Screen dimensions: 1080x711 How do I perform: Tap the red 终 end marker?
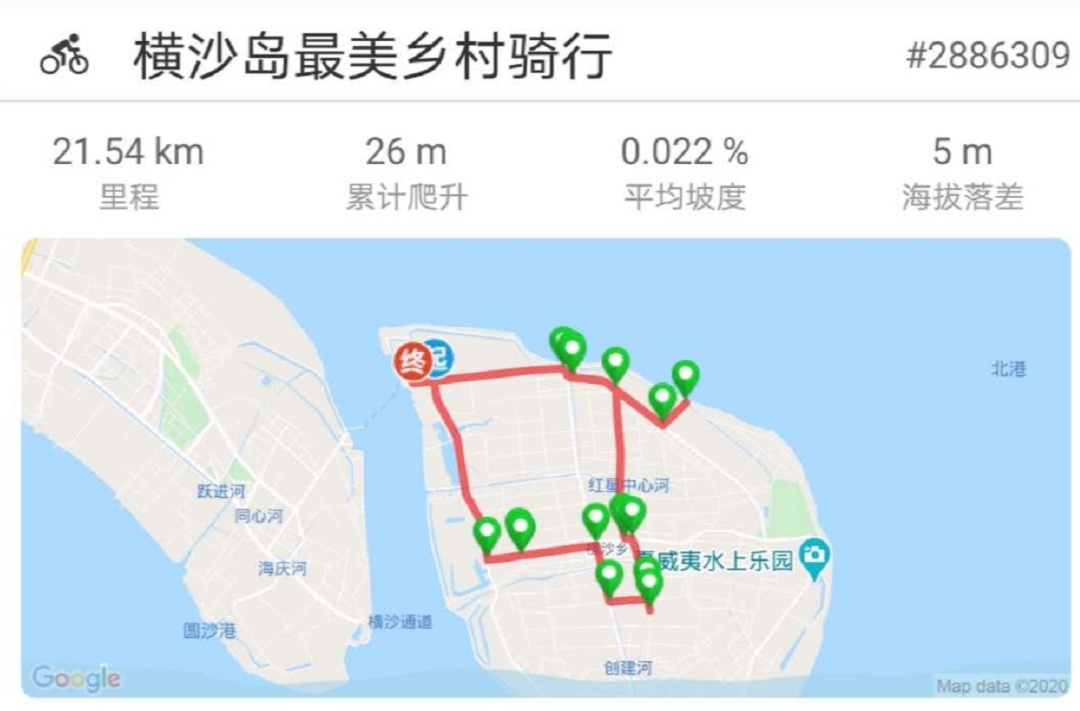click(413, 361)
